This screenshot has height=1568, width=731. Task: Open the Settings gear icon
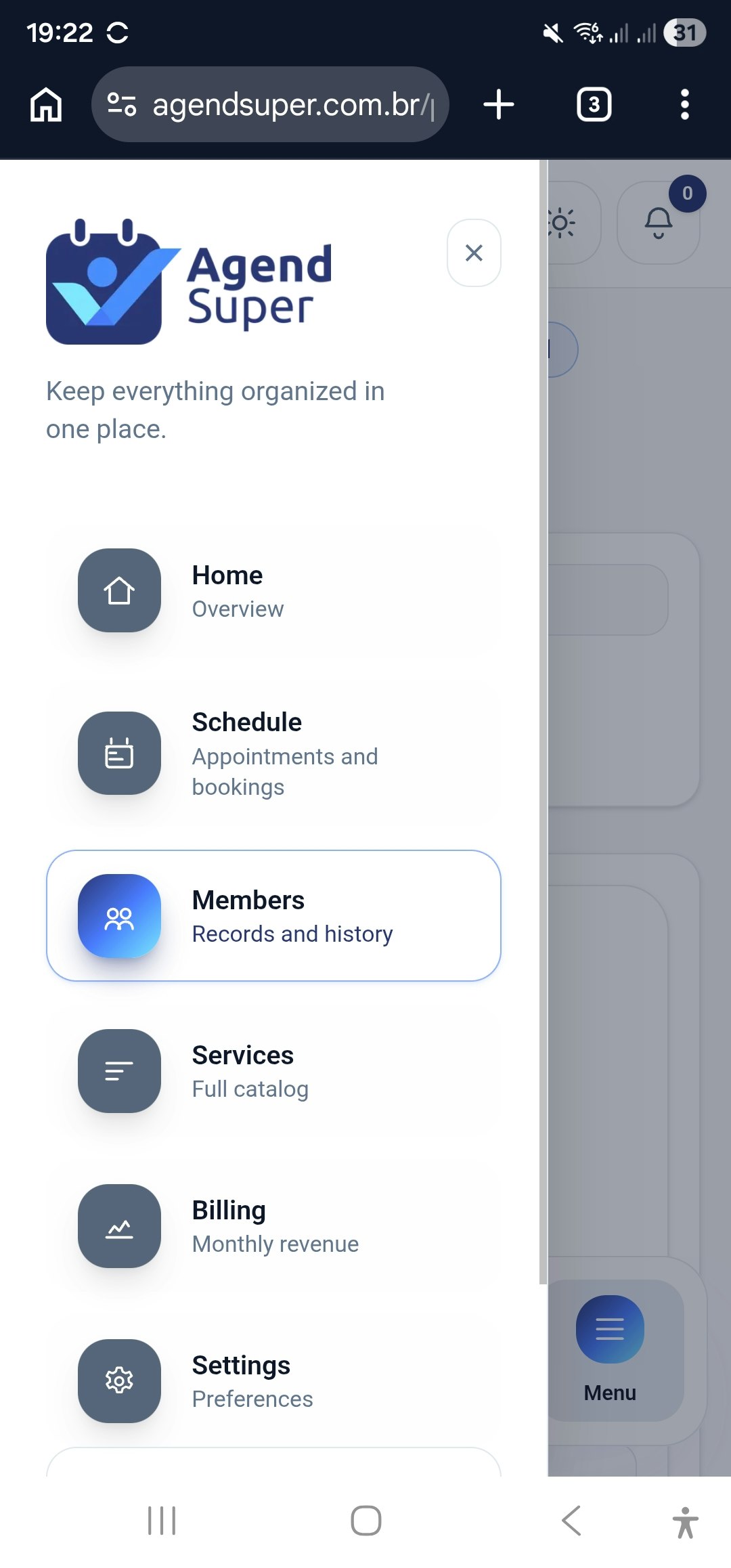(x=119, y=1381)
